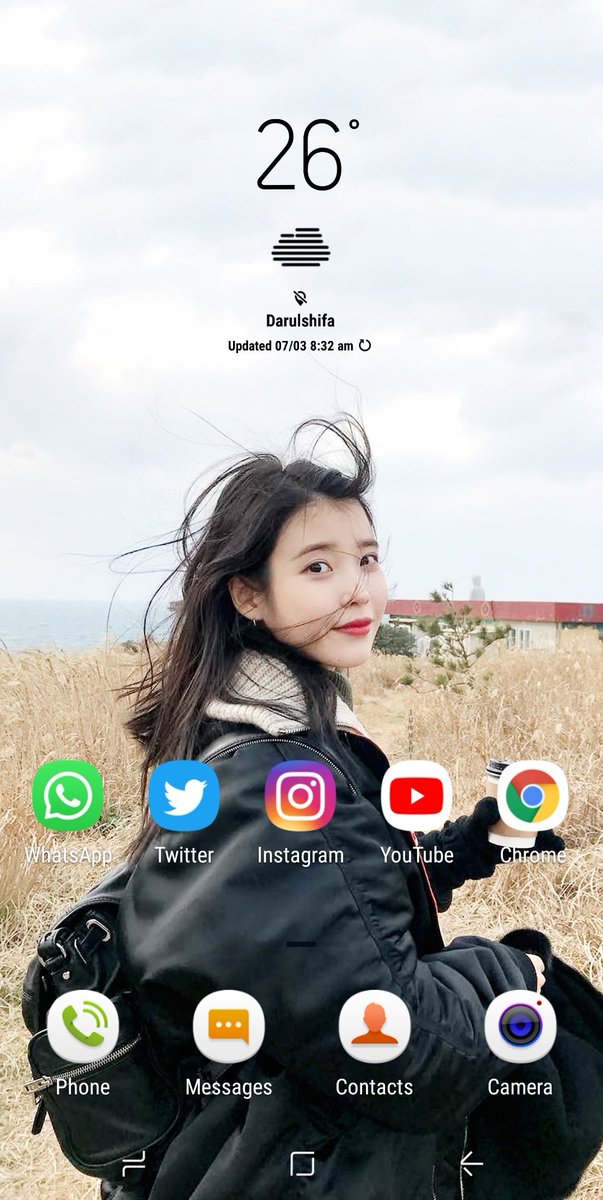Image resolution: width=603 pixels, height=1200 pixels.
Task: Open WhatsApp
Action: [68, 796]
